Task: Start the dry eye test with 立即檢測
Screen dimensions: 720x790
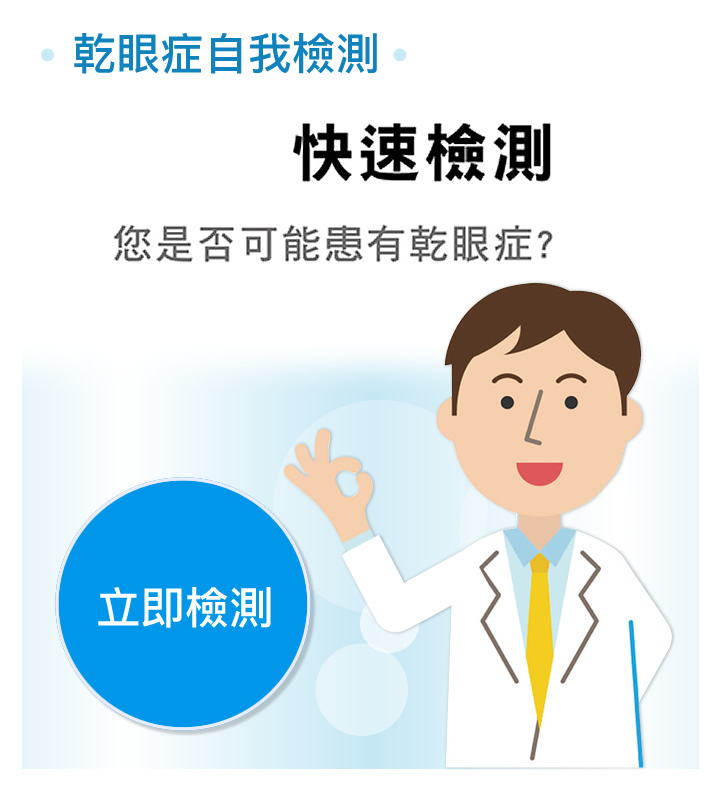Action: [x=184, y=606]
